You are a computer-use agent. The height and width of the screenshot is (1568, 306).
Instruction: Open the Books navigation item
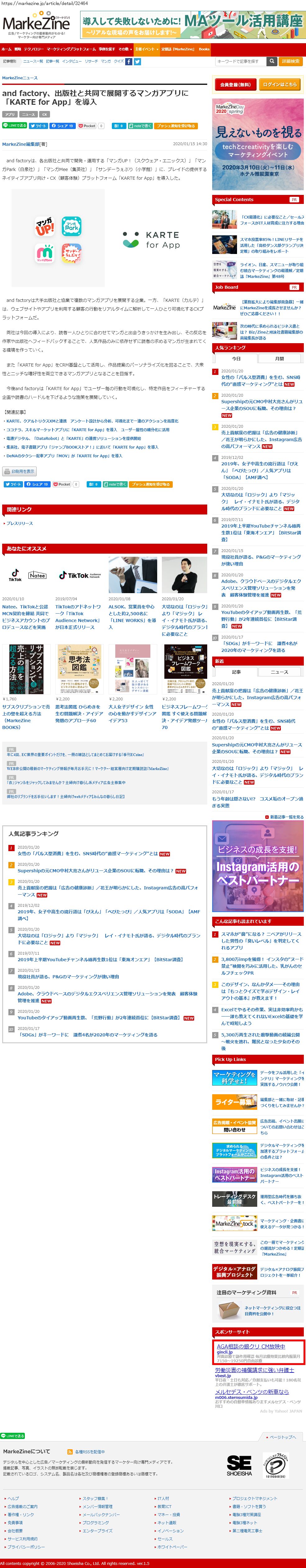coord(204,49)
